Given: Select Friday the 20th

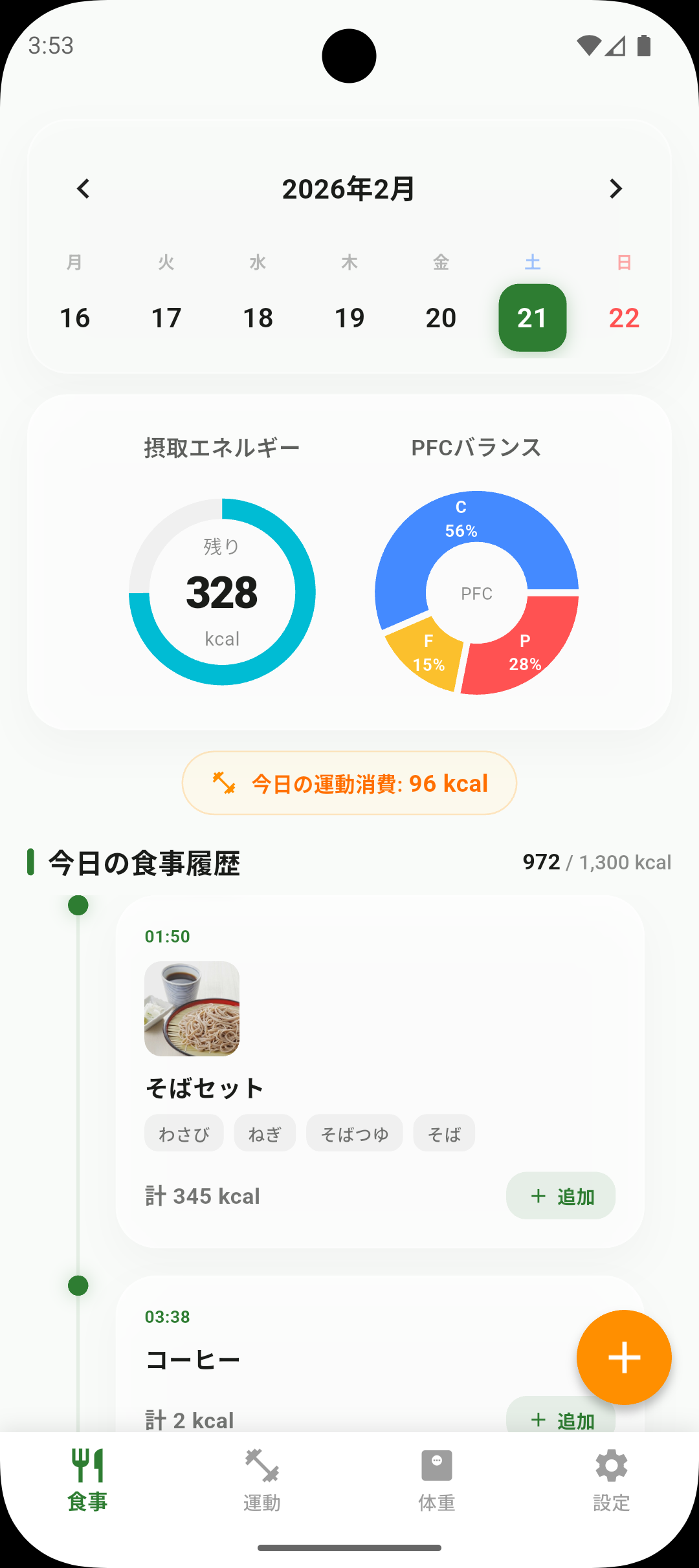Looking at the screenshot, I should [x=441, y=318].
